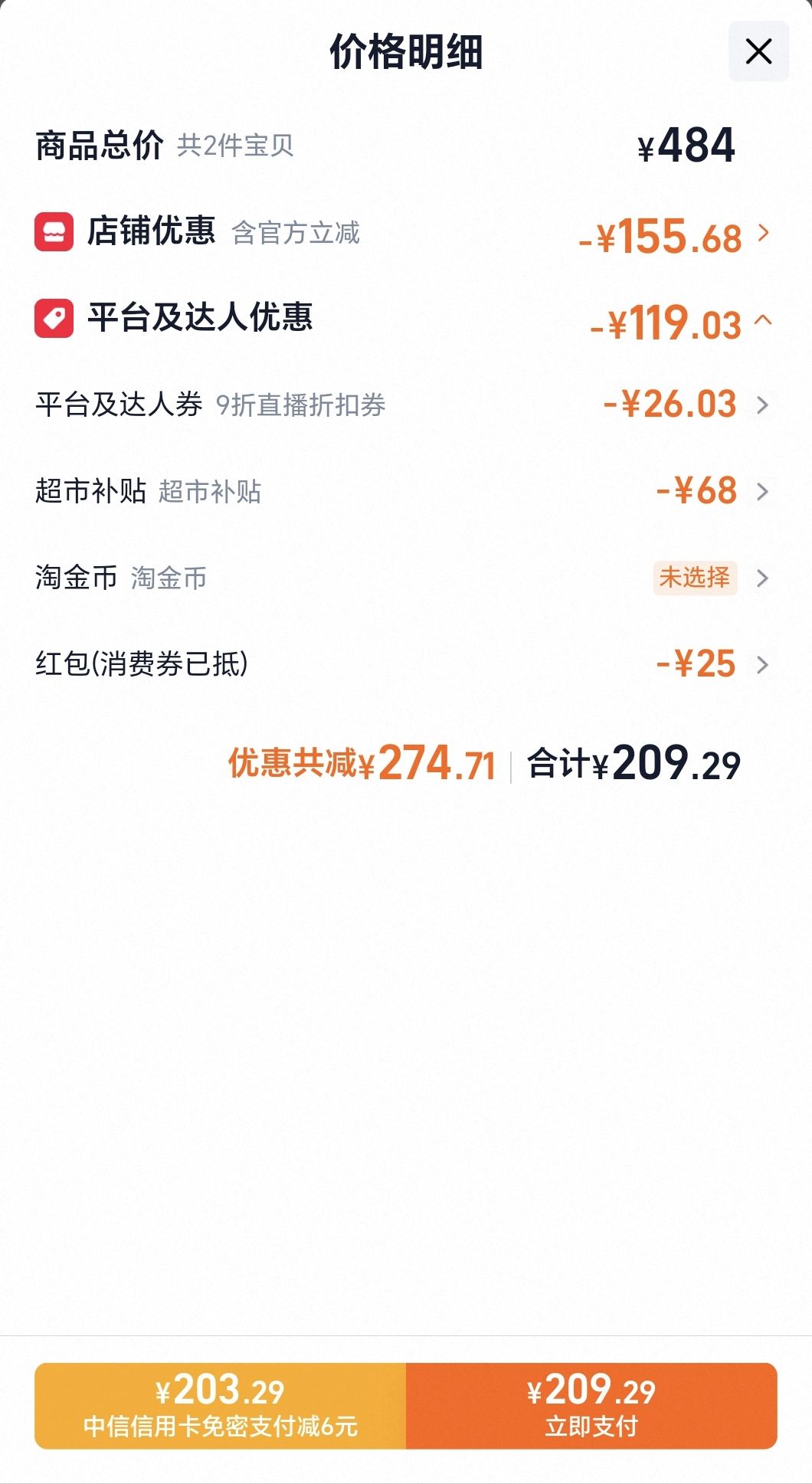This screenshot has height=1484, width=812.
Task: Pay ¥203.29 with 中信信用卡免密支付
Action: (221, 1406)
